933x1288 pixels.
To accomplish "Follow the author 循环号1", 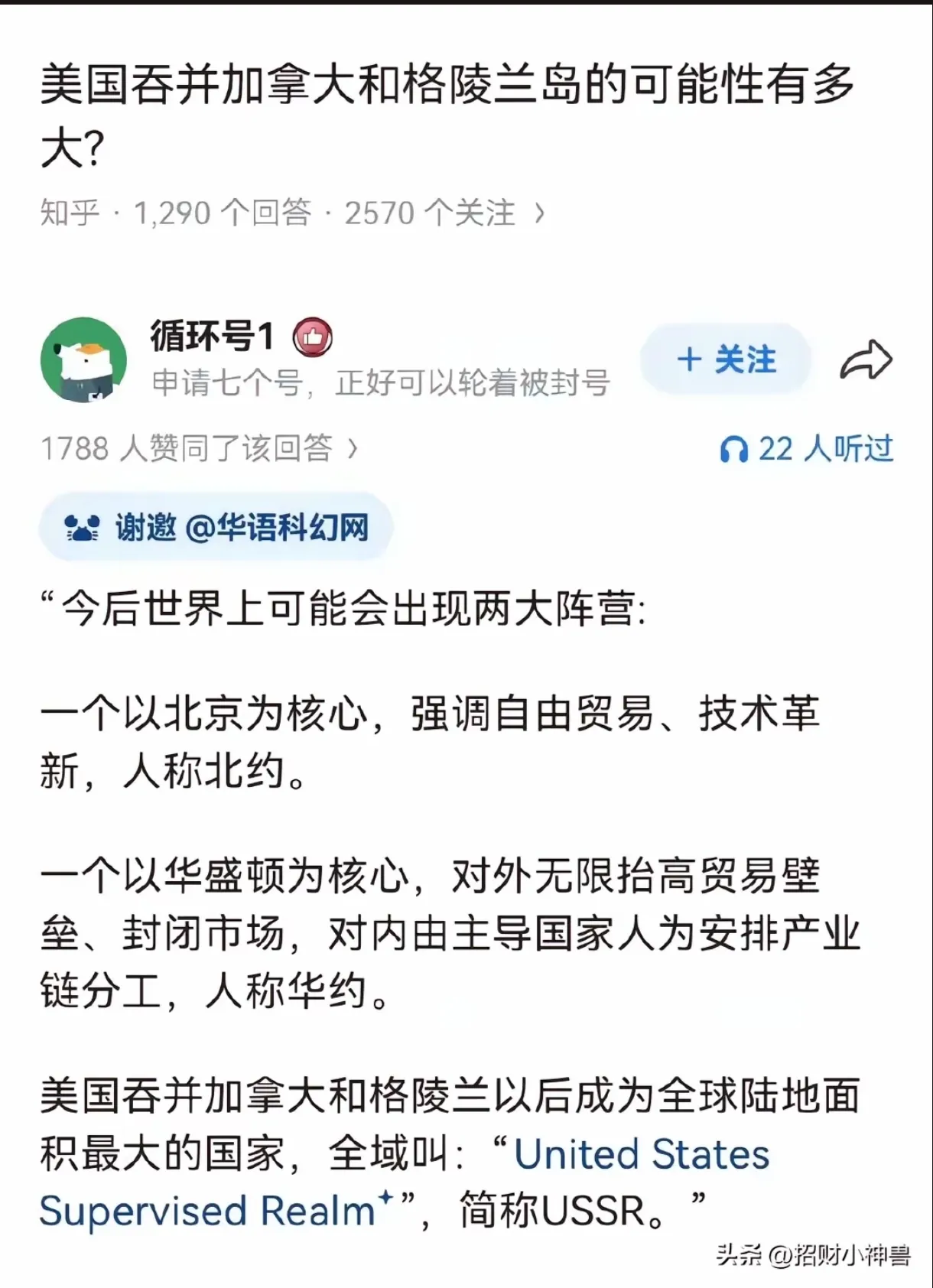I will pyautogui.click(x=725, y=359).
